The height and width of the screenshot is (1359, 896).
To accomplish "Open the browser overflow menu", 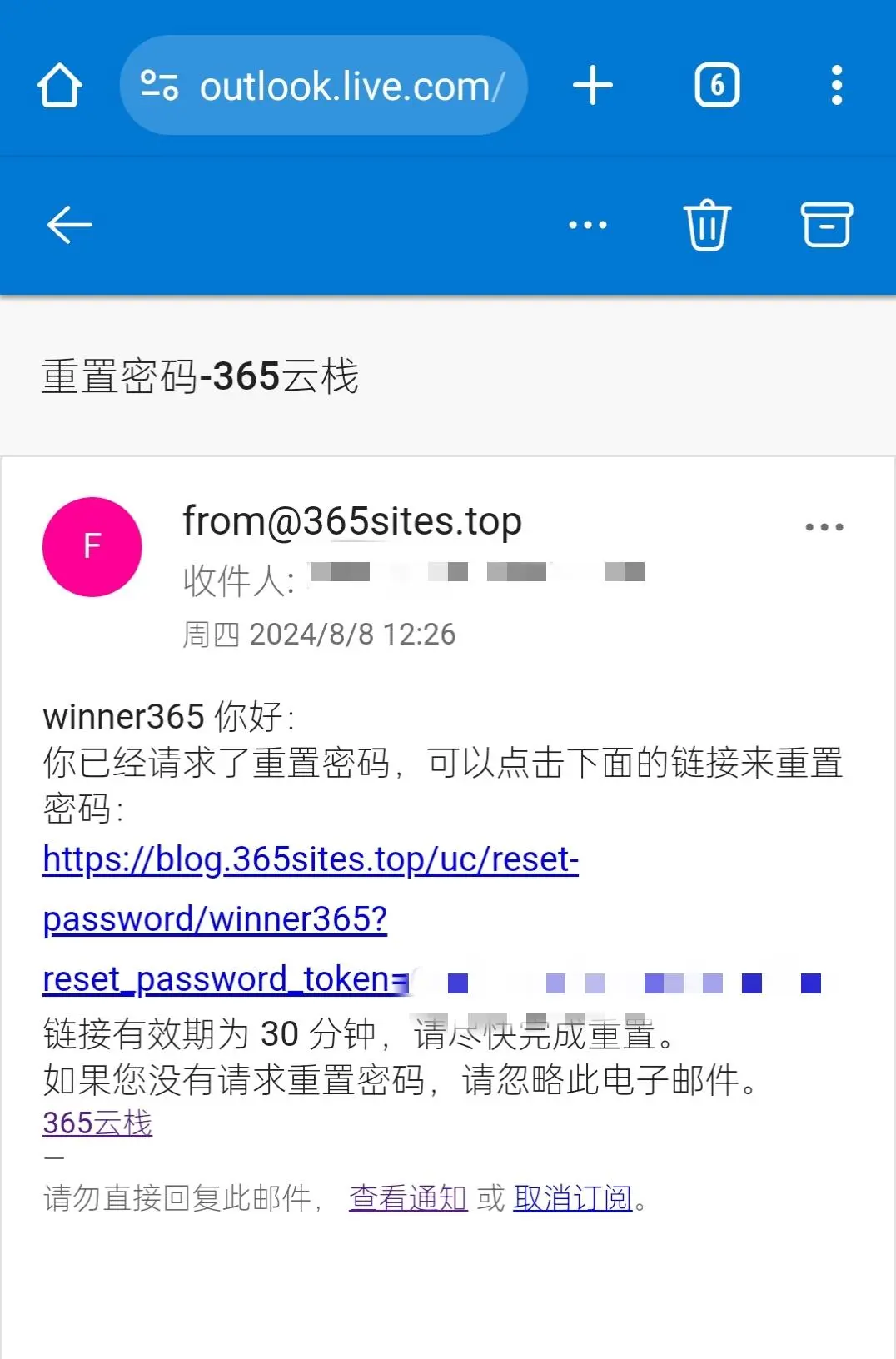I will [837, 86].
